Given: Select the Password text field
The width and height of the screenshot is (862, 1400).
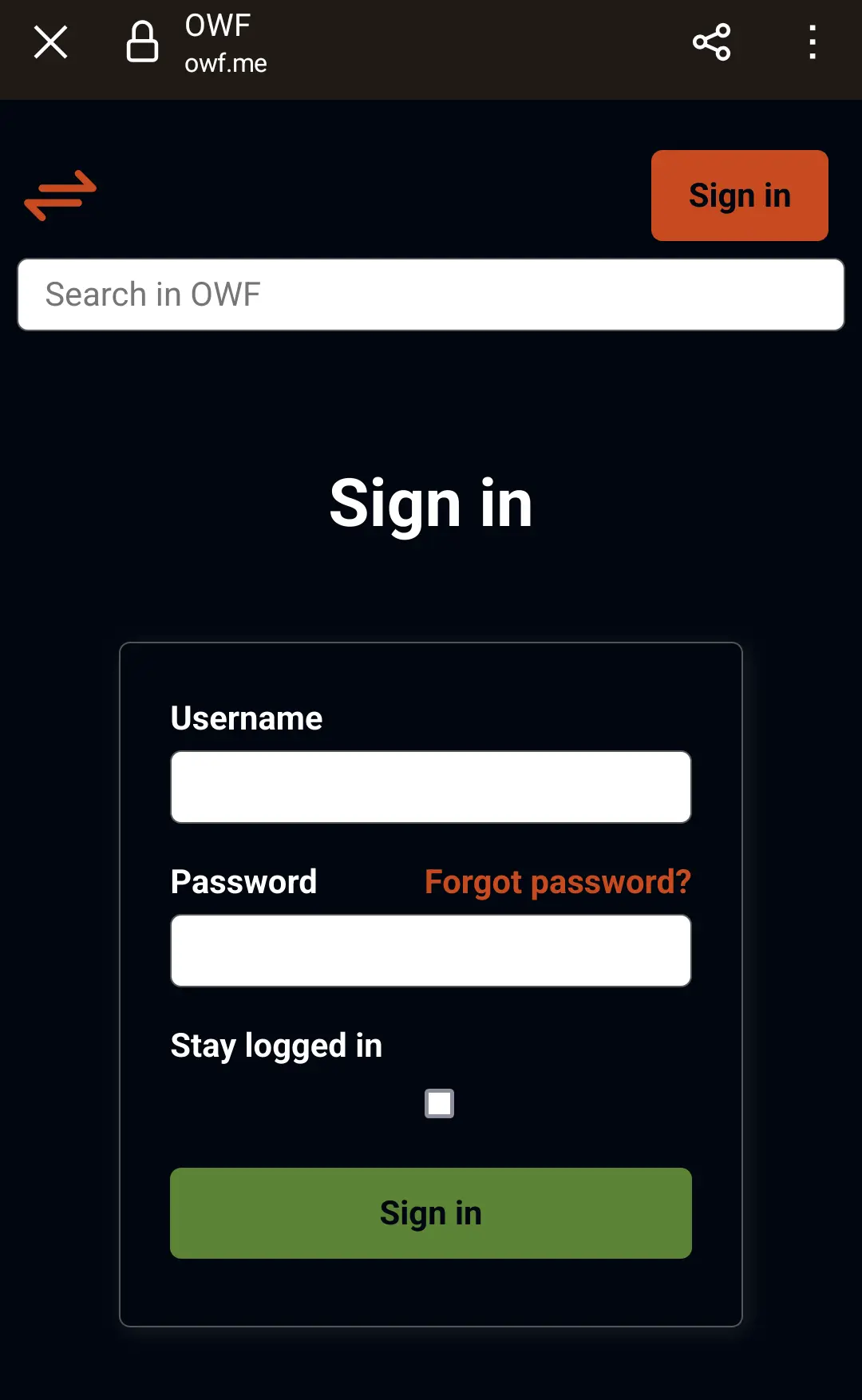Looking at the screenshot, I should (x=431, y=951).
